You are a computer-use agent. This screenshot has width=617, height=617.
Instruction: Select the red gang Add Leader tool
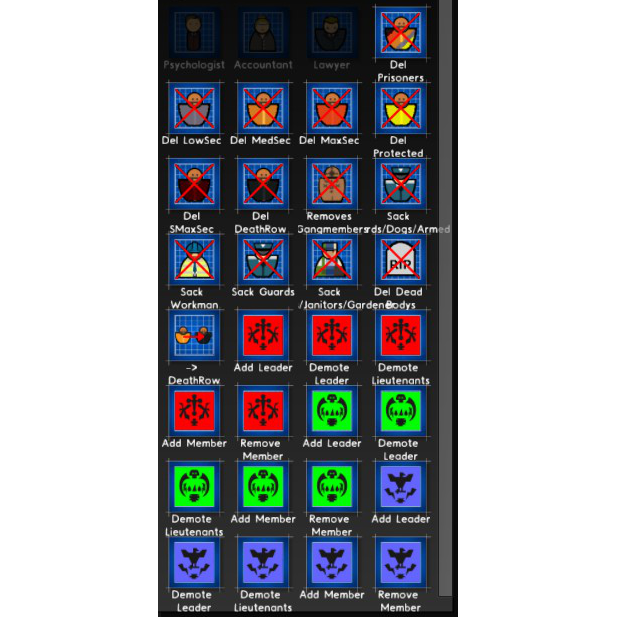pos(261,335)
